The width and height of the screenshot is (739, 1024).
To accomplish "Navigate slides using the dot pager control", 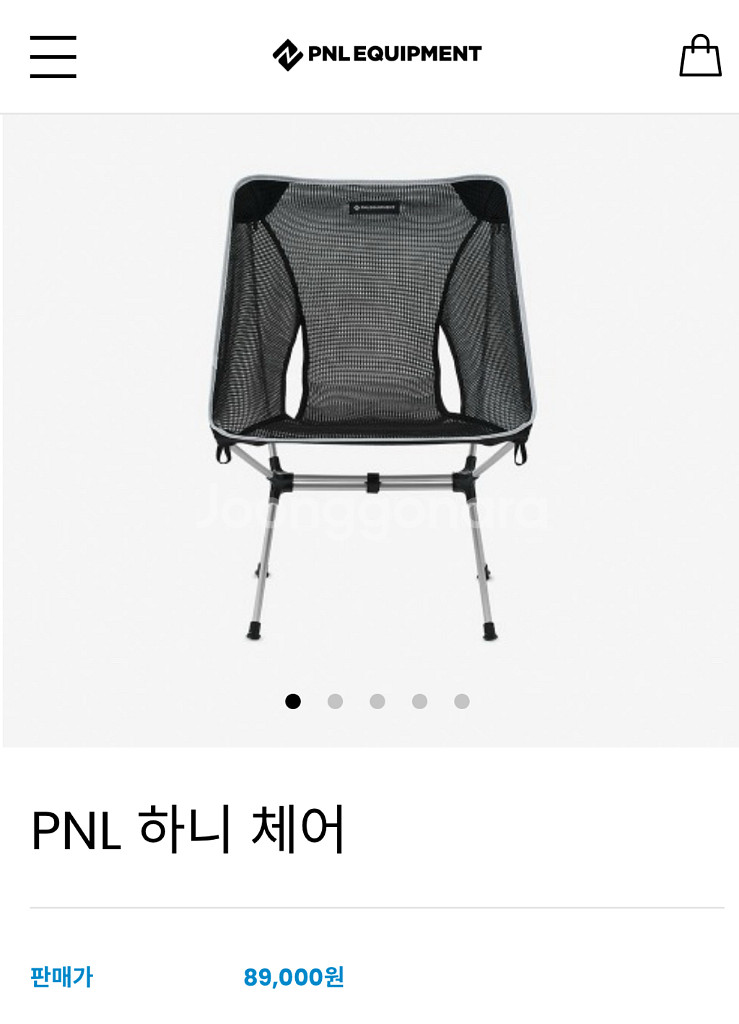I will click(x=376, y=703).
